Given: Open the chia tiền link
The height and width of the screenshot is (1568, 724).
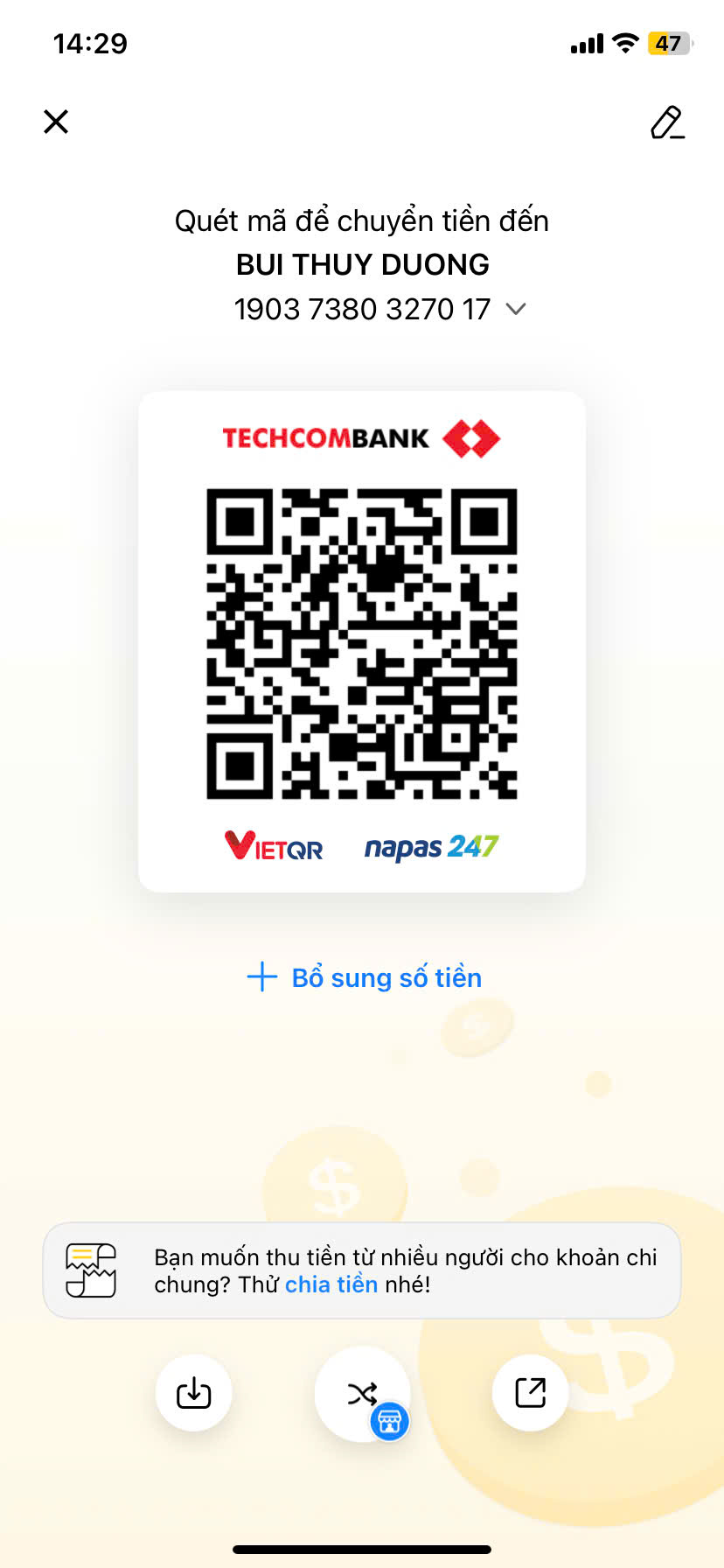Looking at the screenshot, I should (x=331, y=1284).
